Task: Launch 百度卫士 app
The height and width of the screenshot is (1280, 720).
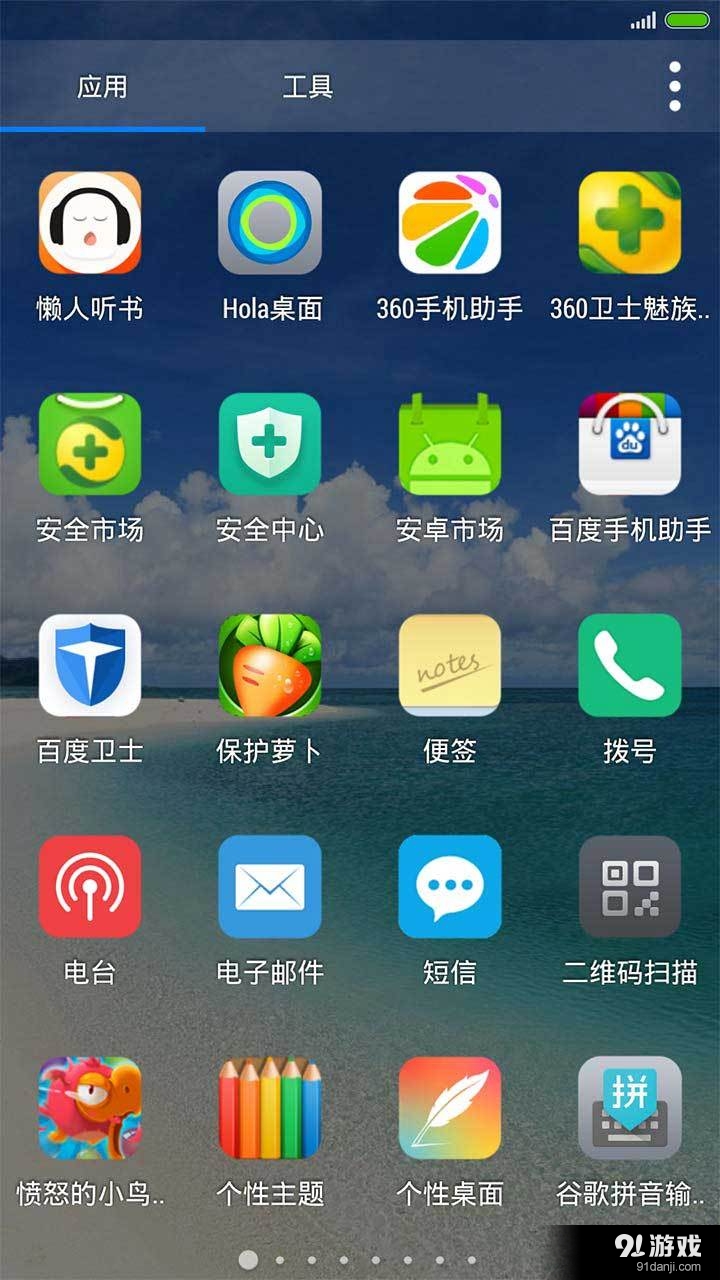Action: [x=90, y=666]
